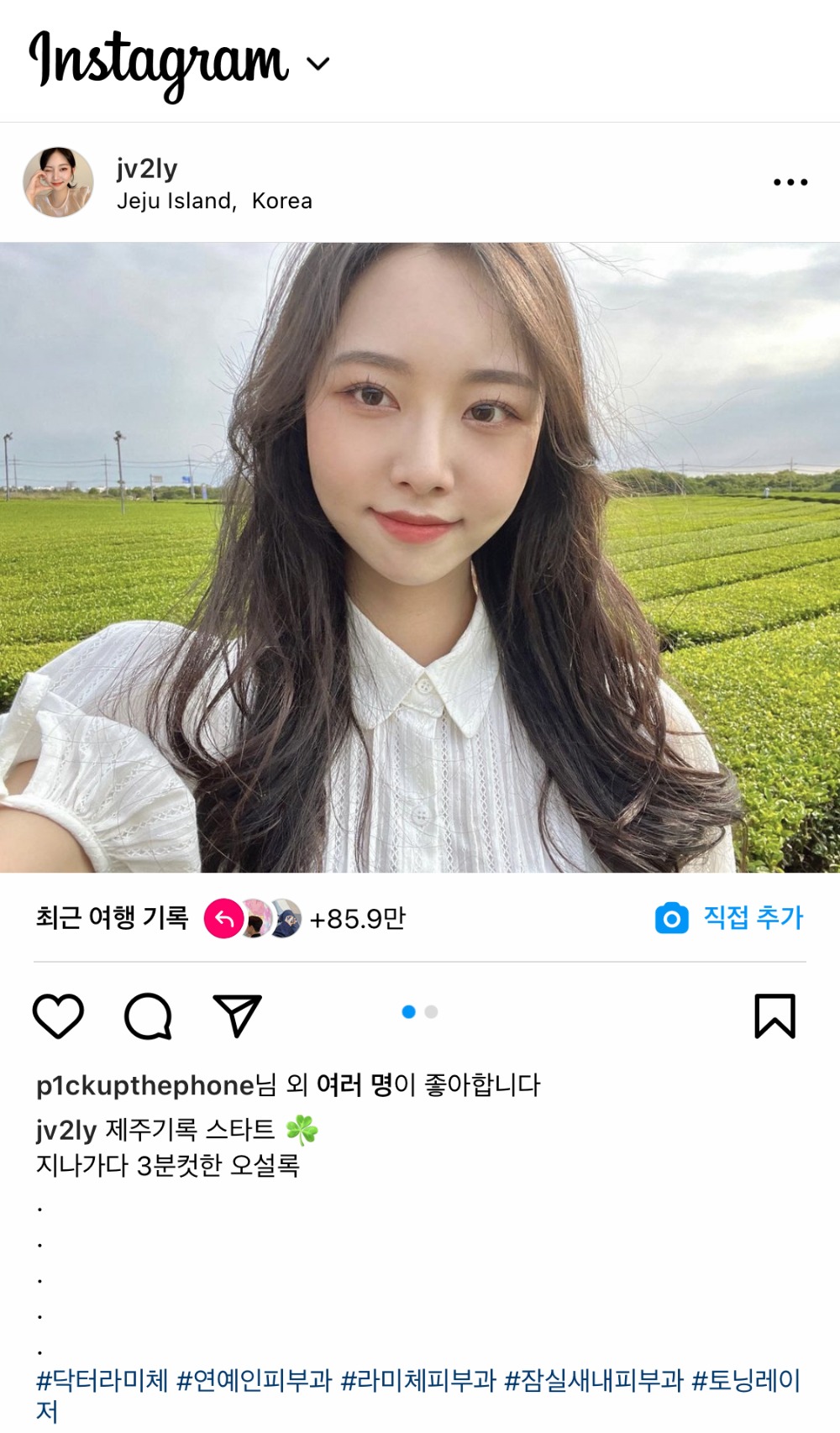Open the jv2ly username link

147,169
